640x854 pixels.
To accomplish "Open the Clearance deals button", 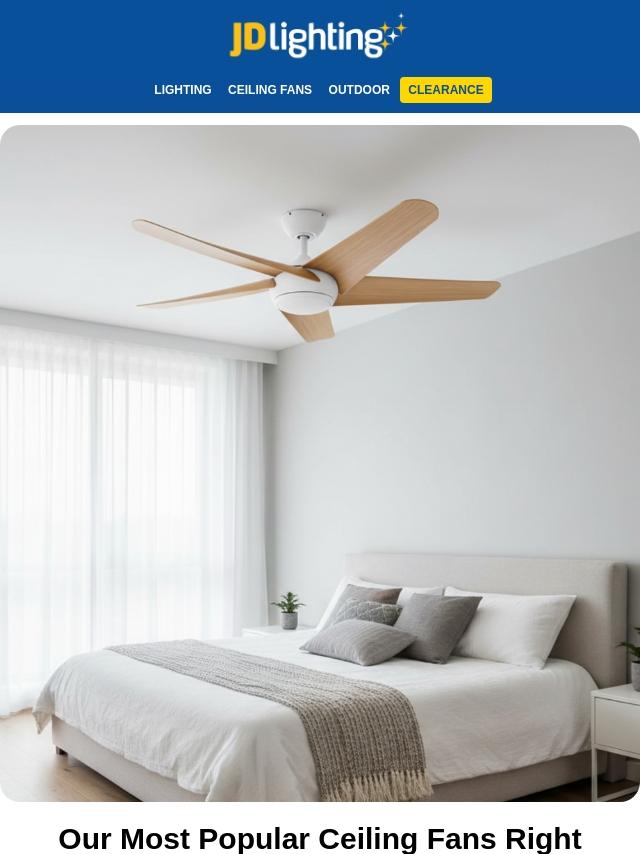I will pos(445,90).
